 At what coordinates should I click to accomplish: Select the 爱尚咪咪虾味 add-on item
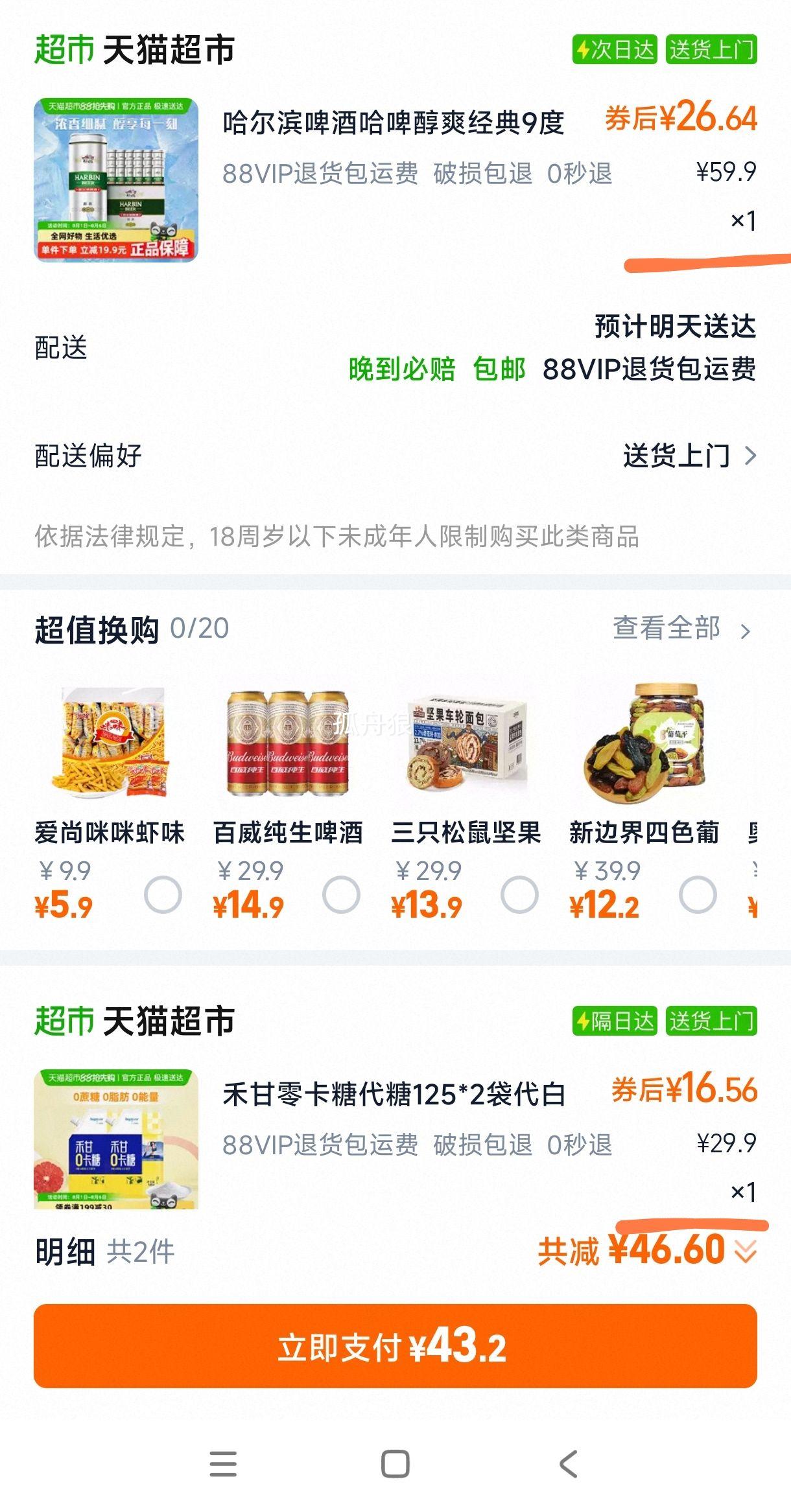pyautogui.click(x=163, y=895)
